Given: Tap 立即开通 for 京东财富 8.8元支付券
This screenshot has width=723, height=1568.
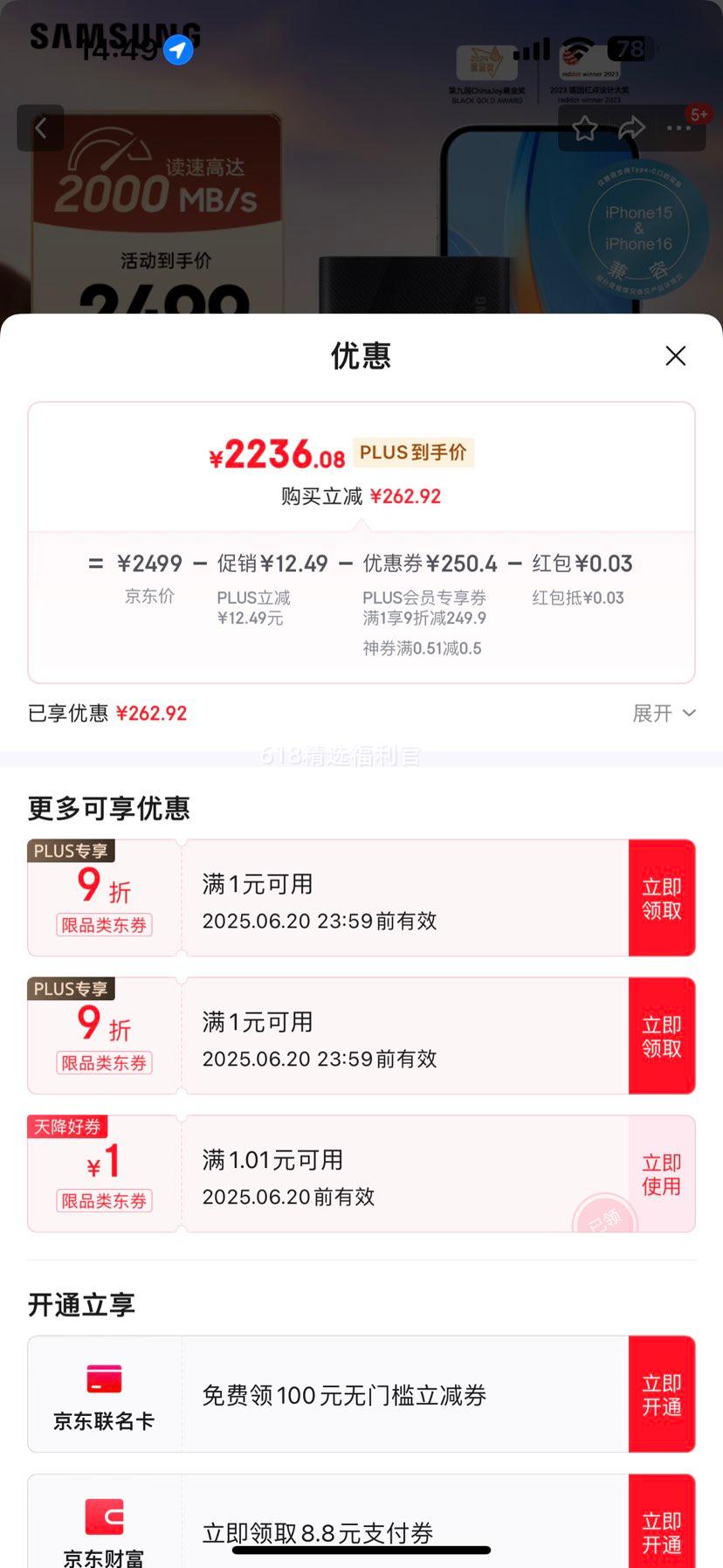Looking at the screenshot, I should (661, 1531).
